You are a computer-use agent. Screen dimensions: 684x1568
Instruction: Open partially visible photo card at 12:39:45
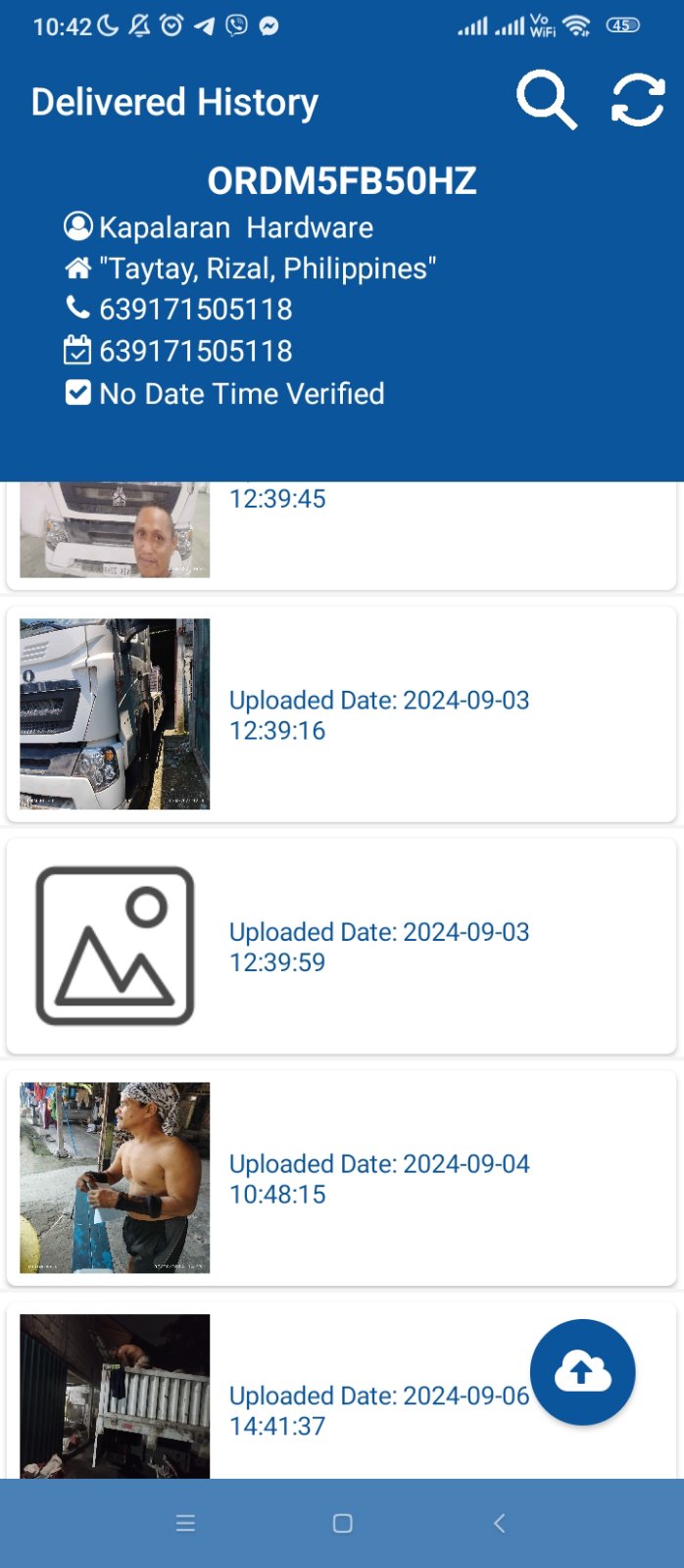point(115,531)
